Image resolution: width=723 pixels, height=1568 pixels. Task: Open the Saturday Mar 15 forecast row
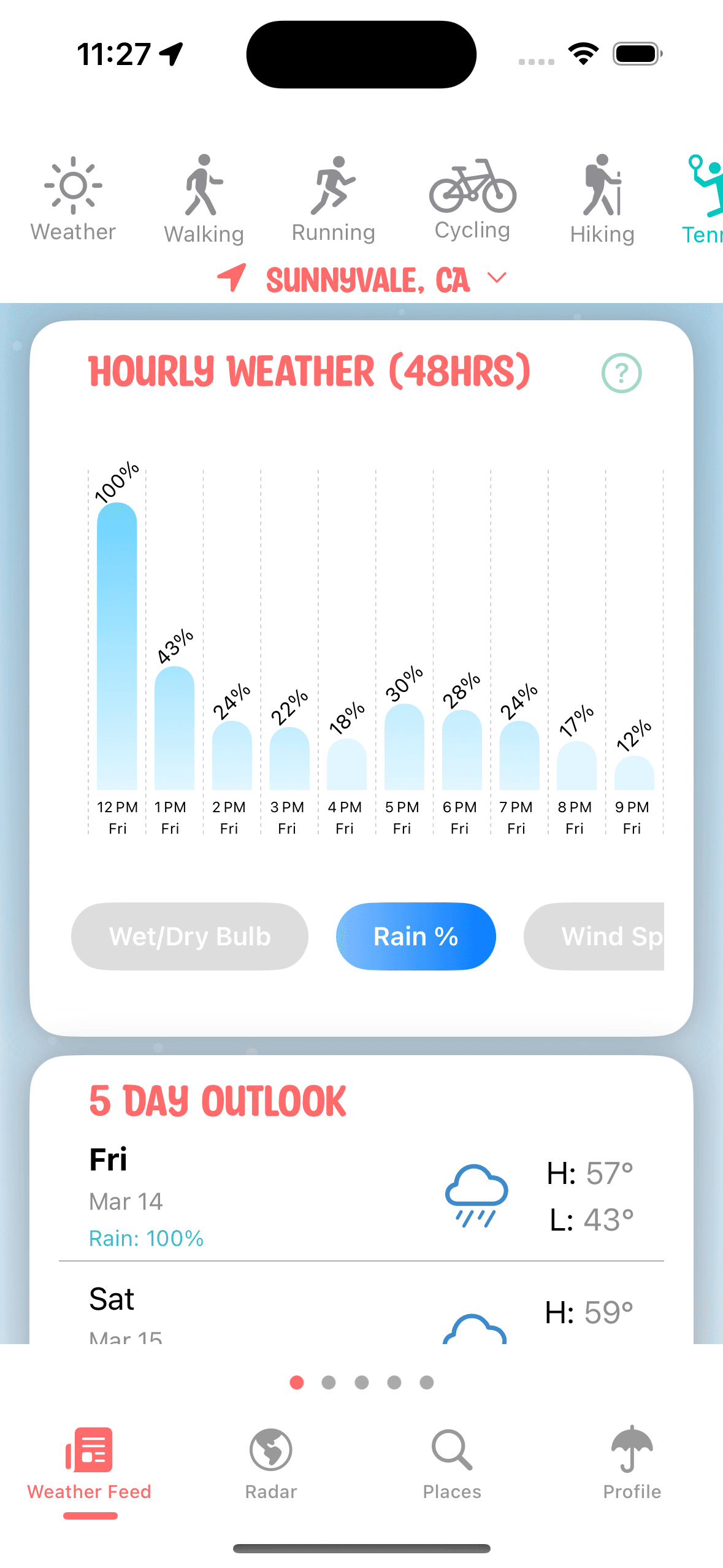[x=361, y=1303]
